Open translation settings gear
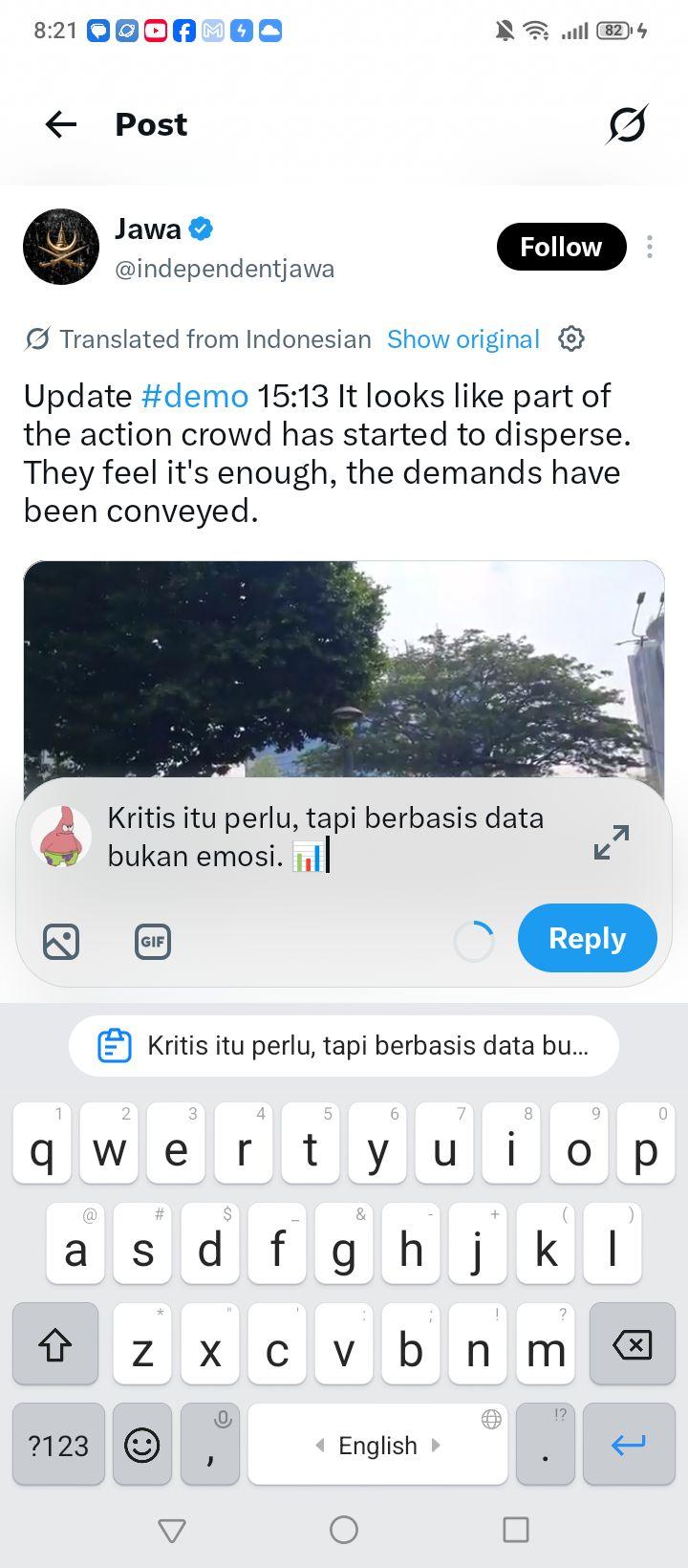This screenshot has width=688, height=1568. coord(571,338)
